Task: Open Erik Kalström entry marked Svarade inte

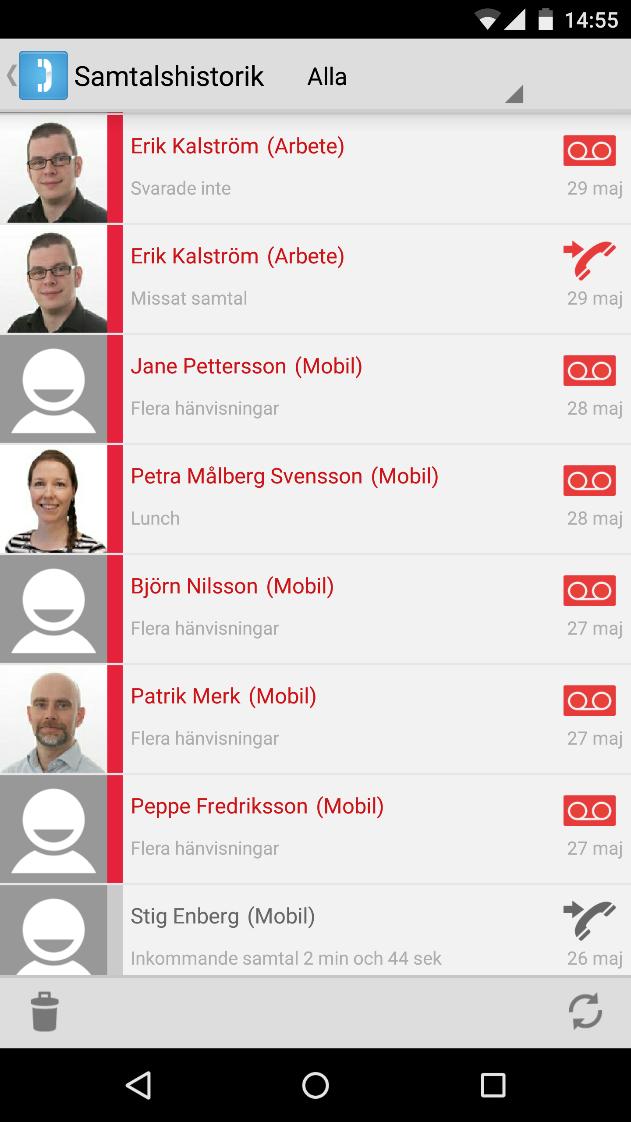Action: (340, 168)
